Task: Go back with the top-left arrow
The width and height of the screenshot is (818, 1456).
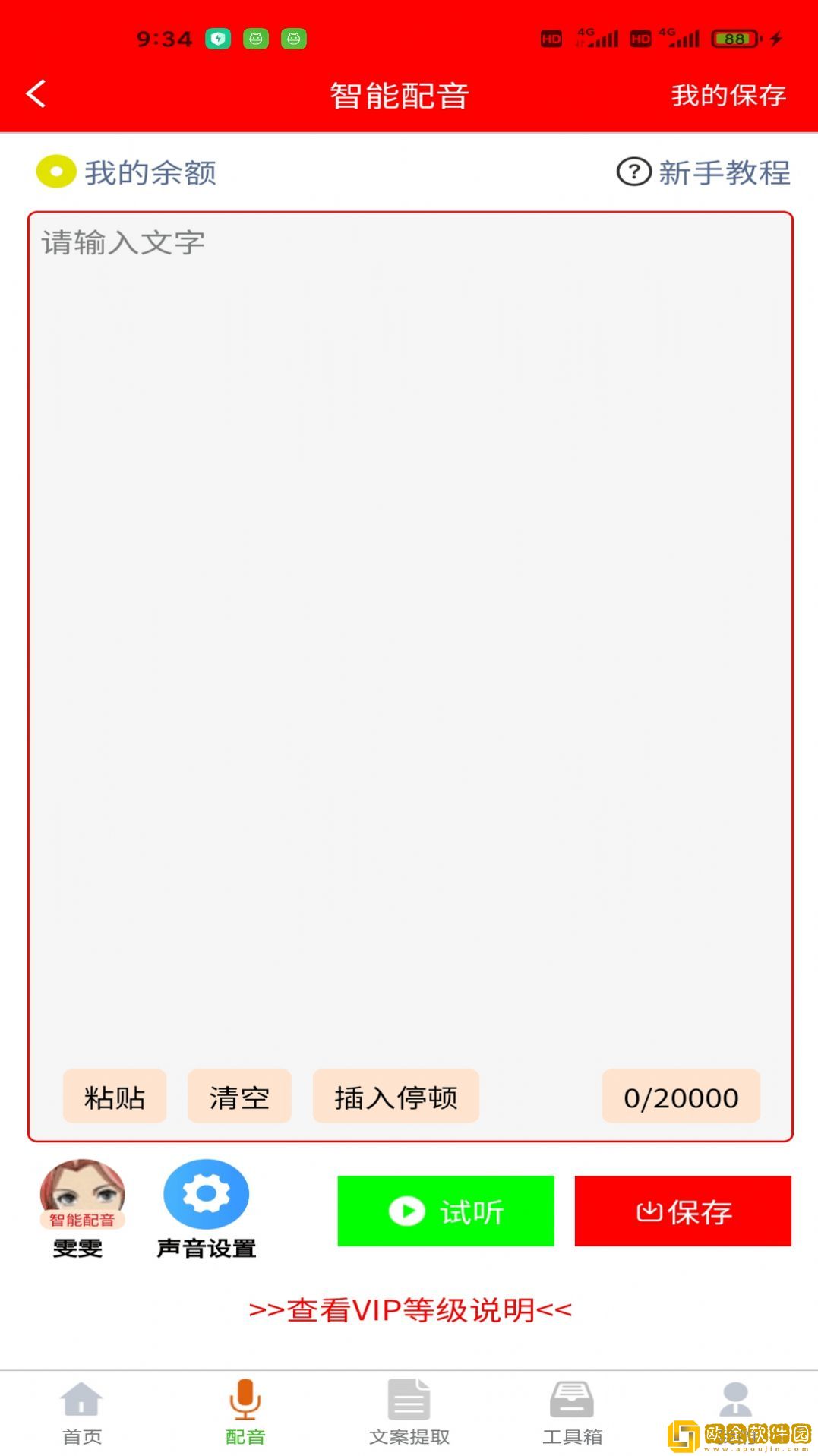Action: (34, 93)
